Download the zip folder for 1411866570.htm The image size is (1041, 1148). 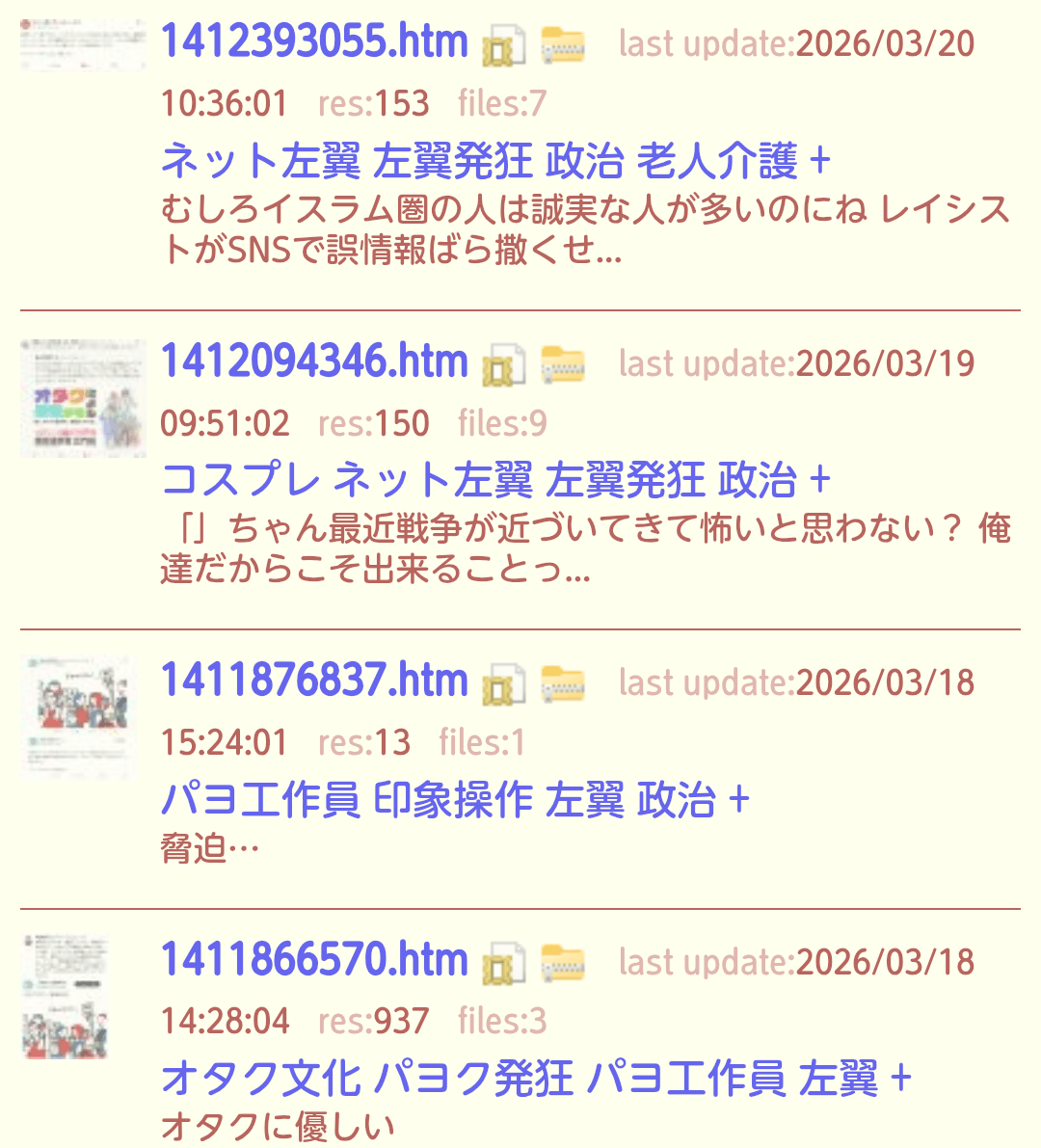click(x=563, y=963)
